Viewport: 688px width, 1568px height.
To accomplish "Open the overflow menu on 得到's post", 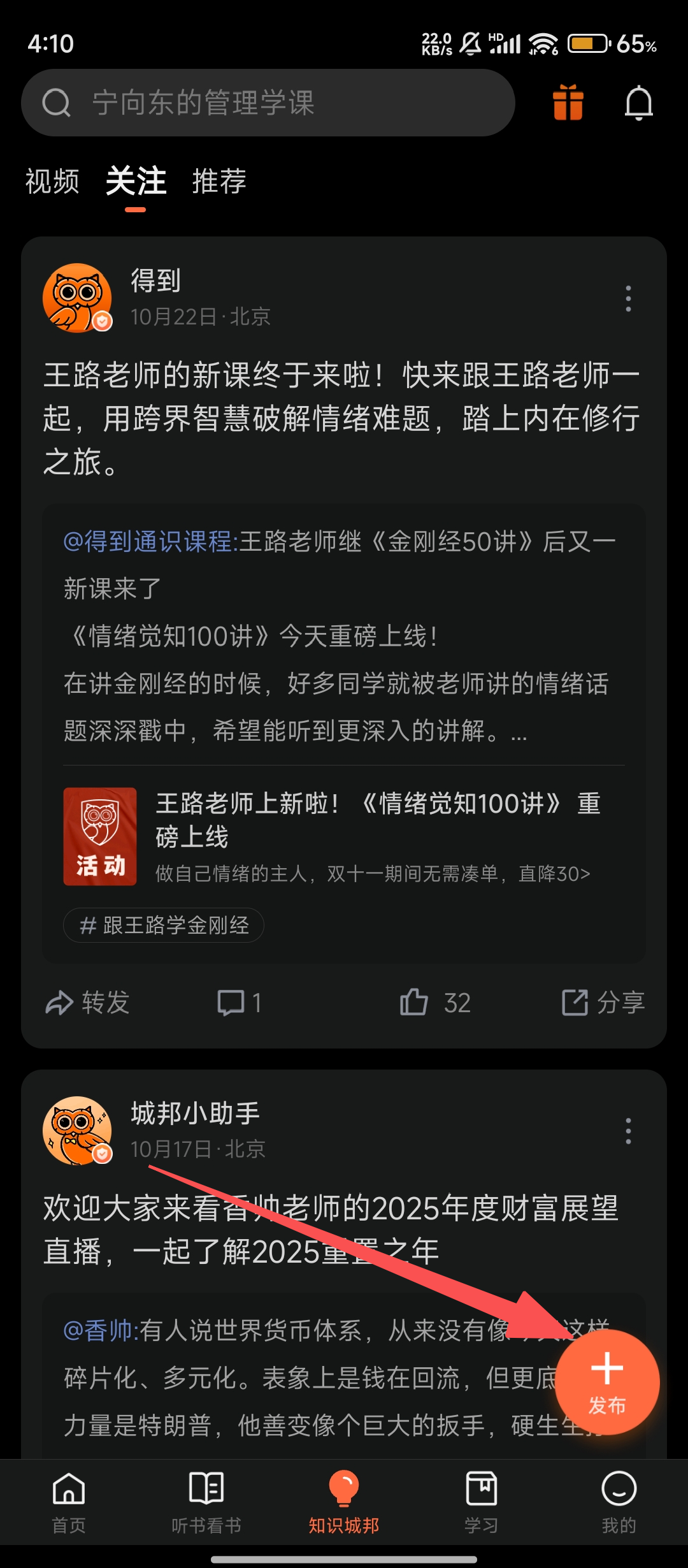I will (x=628, y=298).
